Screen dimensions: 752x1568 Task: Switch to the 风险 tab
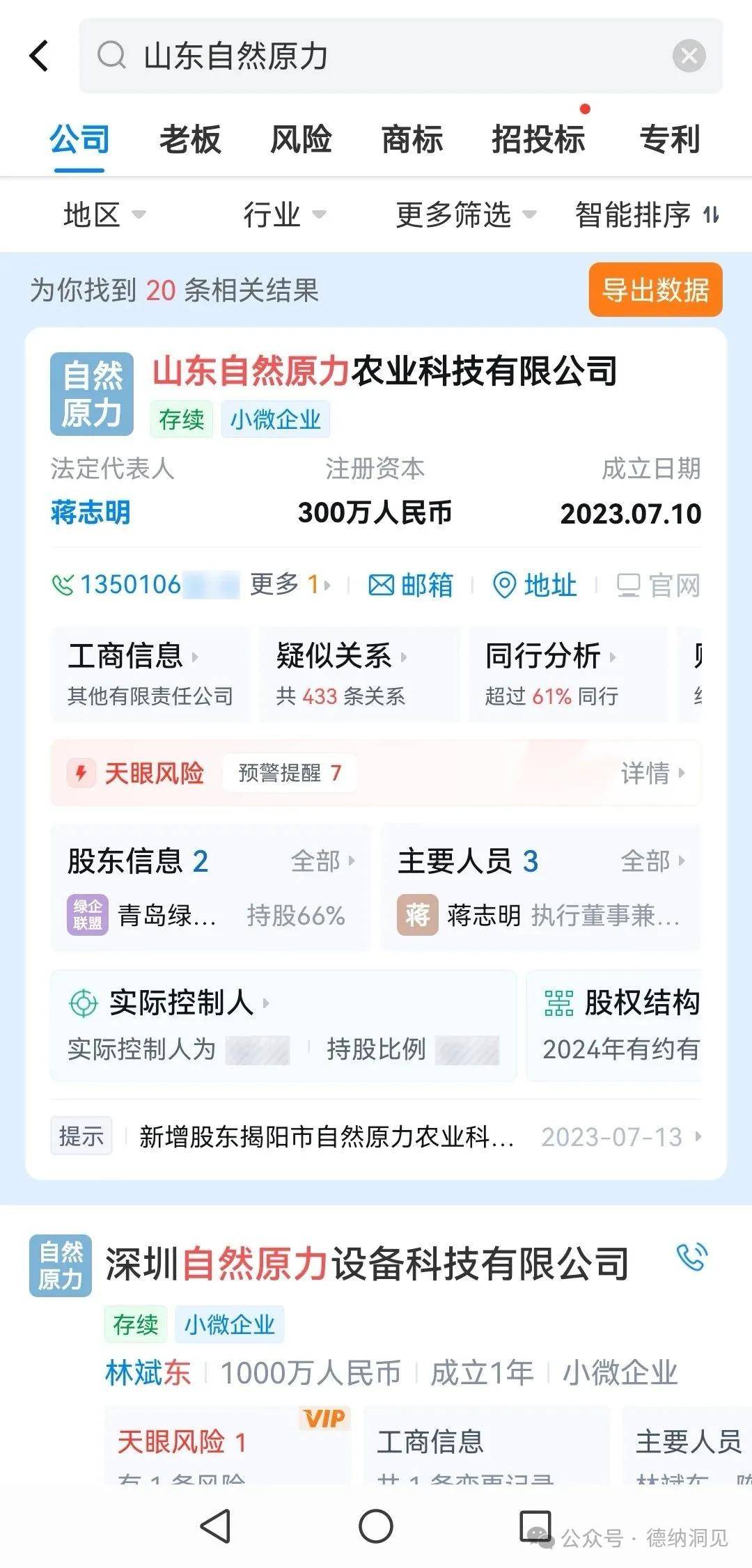tap(301, 139)
